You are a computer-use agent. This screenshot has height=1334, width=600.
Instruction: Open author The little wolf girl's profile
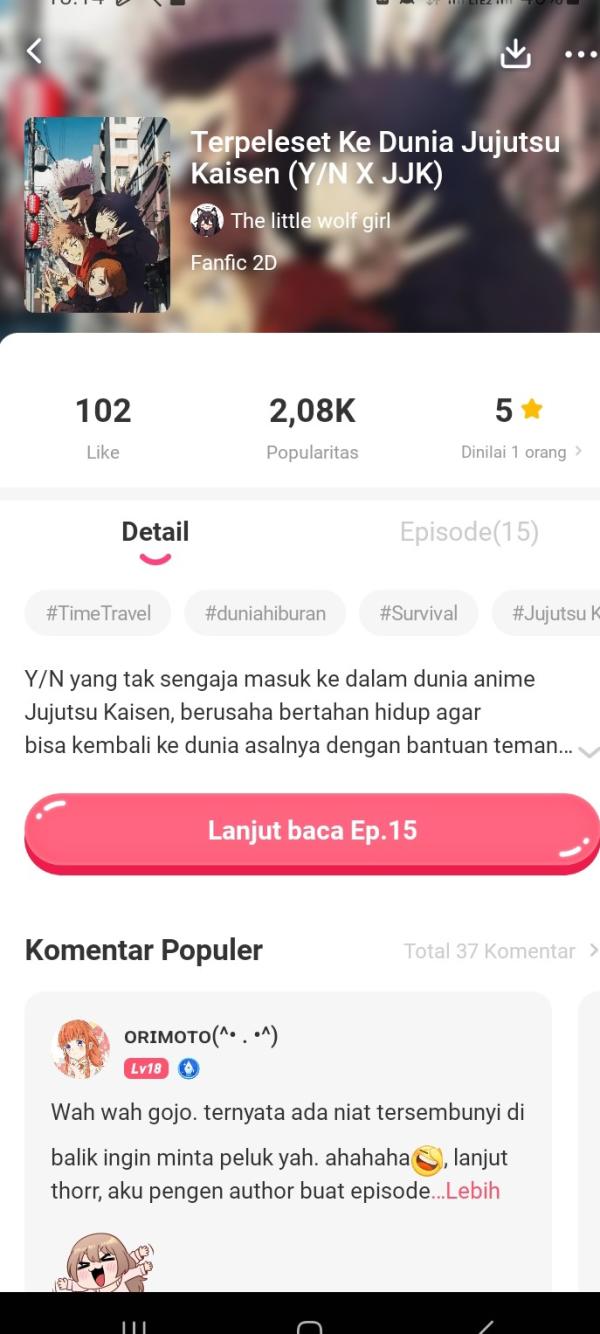(291, 220)
